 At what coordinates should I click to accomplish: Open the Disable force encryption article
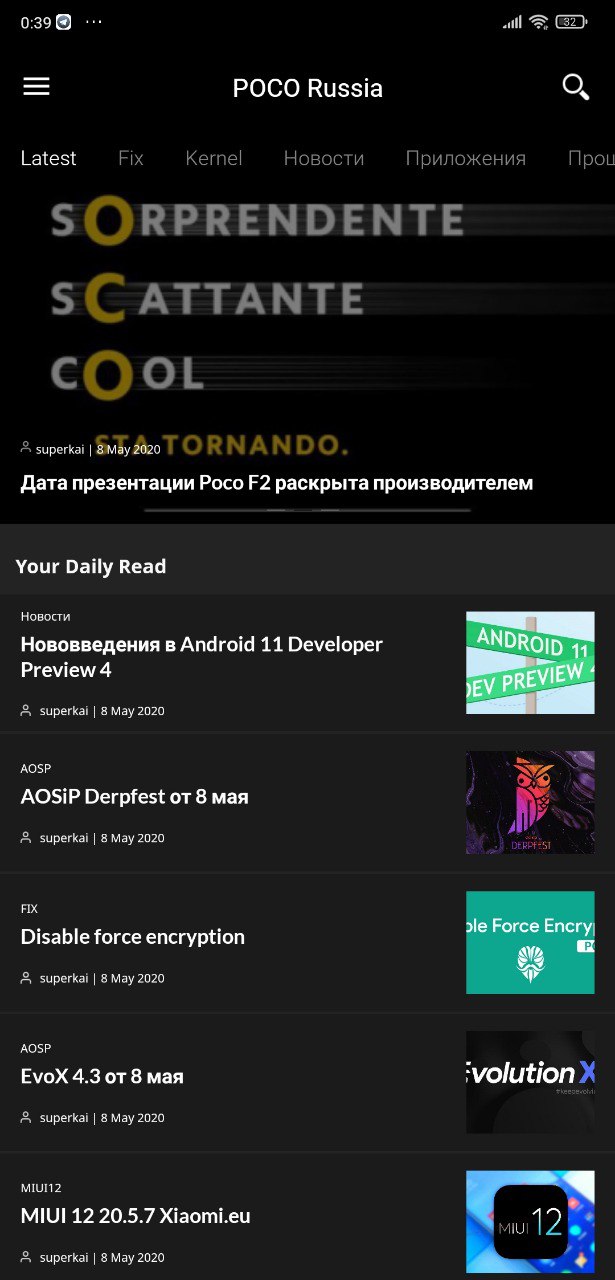[133, 937]
